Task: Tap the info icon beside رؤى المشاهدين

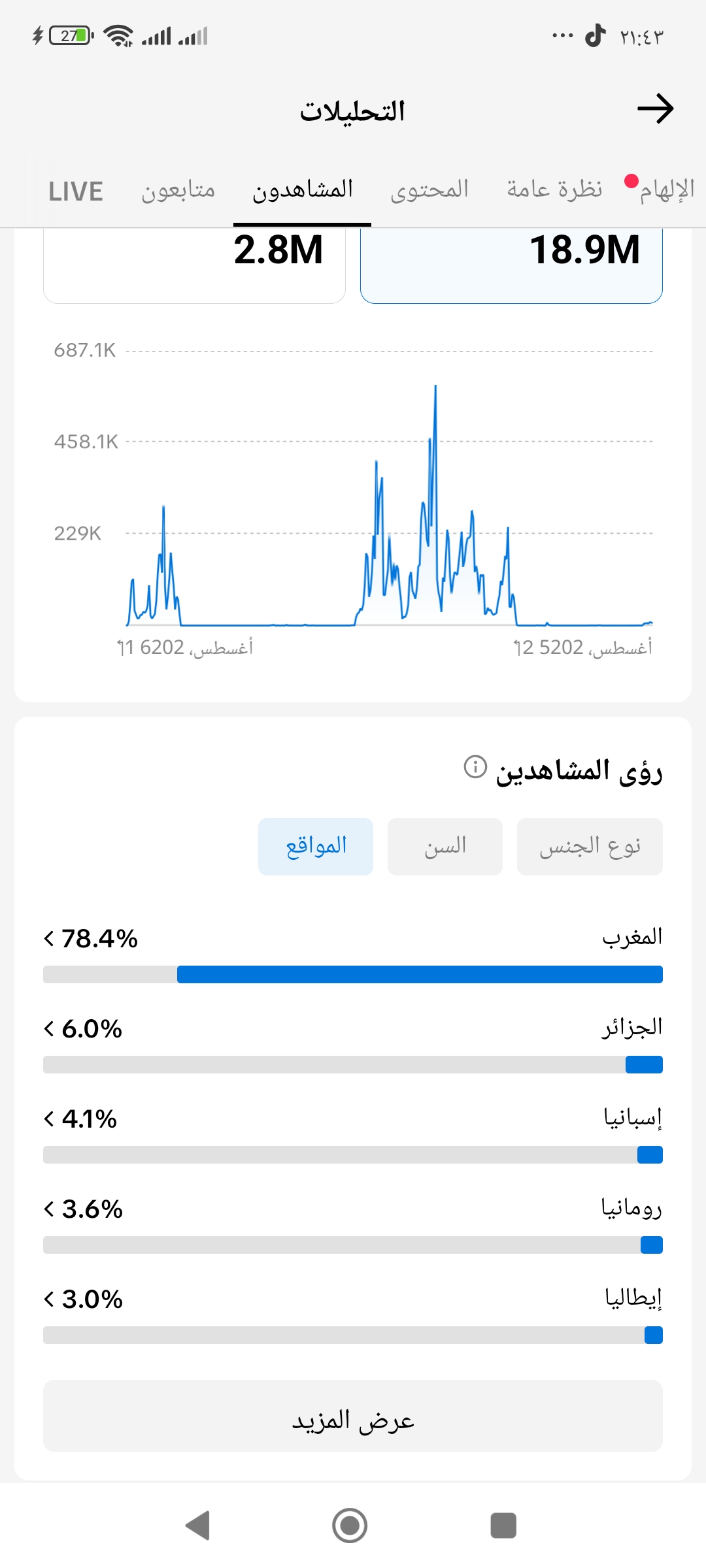Action: pyautogui.click(x=475, y=766)
